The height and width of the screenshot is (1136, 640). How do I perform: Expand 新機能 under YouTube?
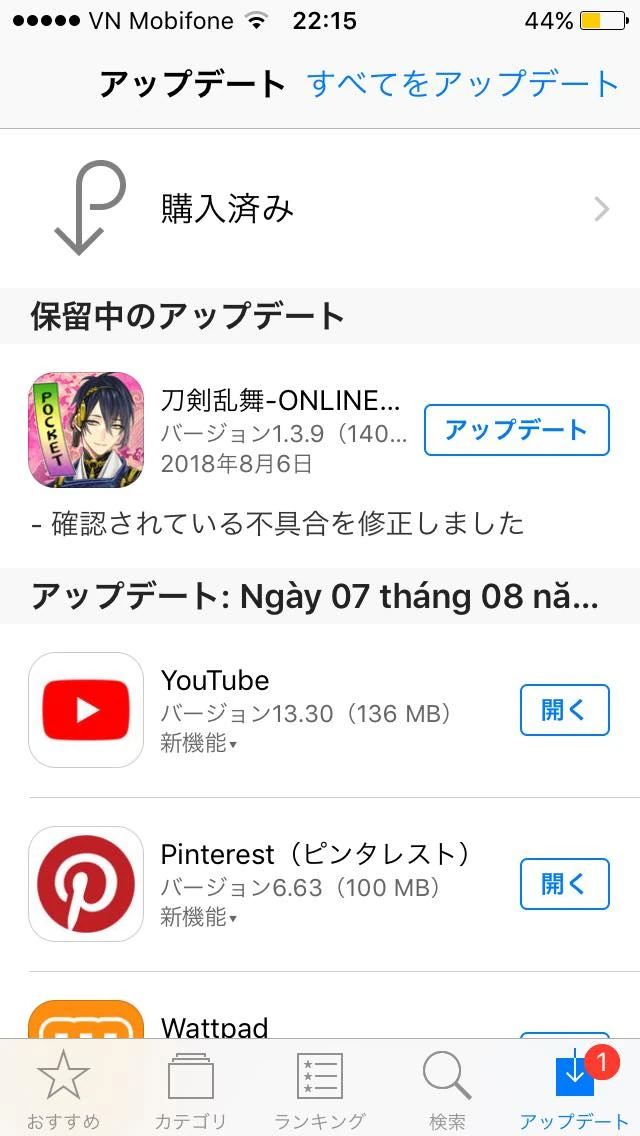click(199, 744)
